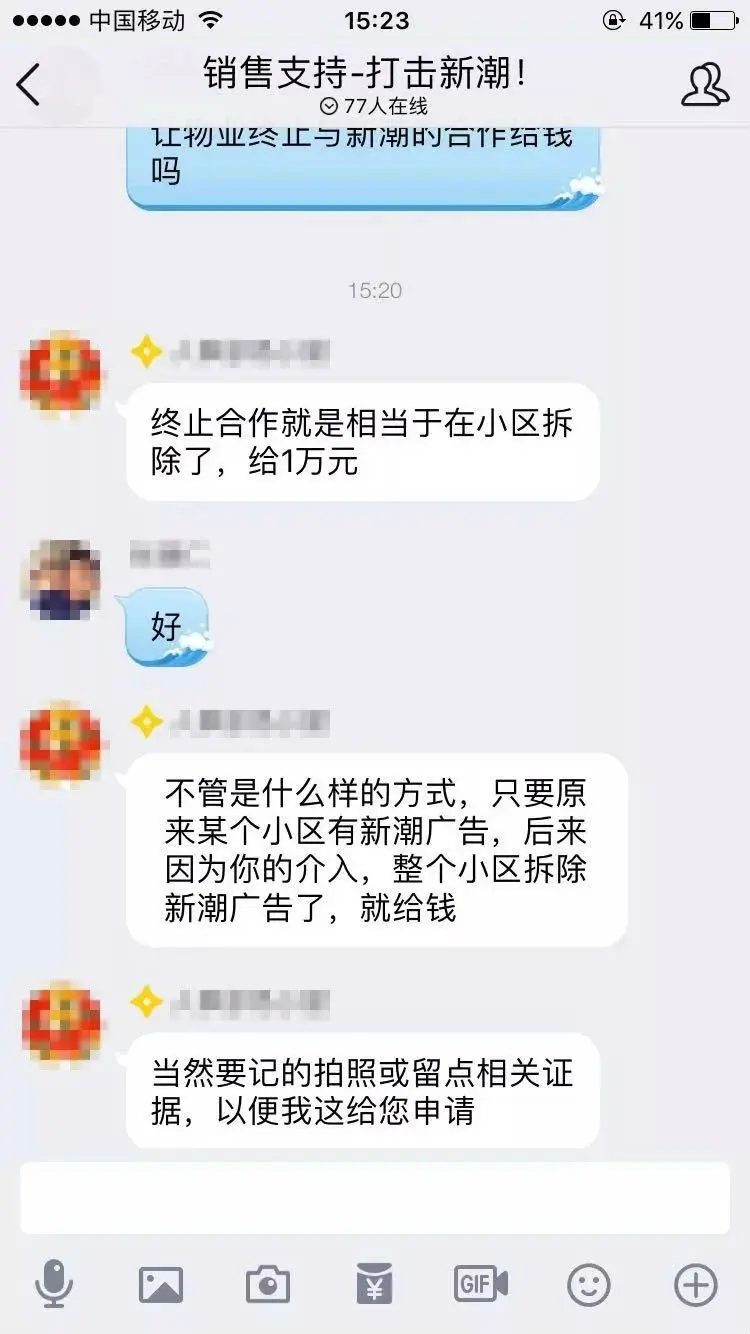Open the photo gallery picker

point(161,1283)
